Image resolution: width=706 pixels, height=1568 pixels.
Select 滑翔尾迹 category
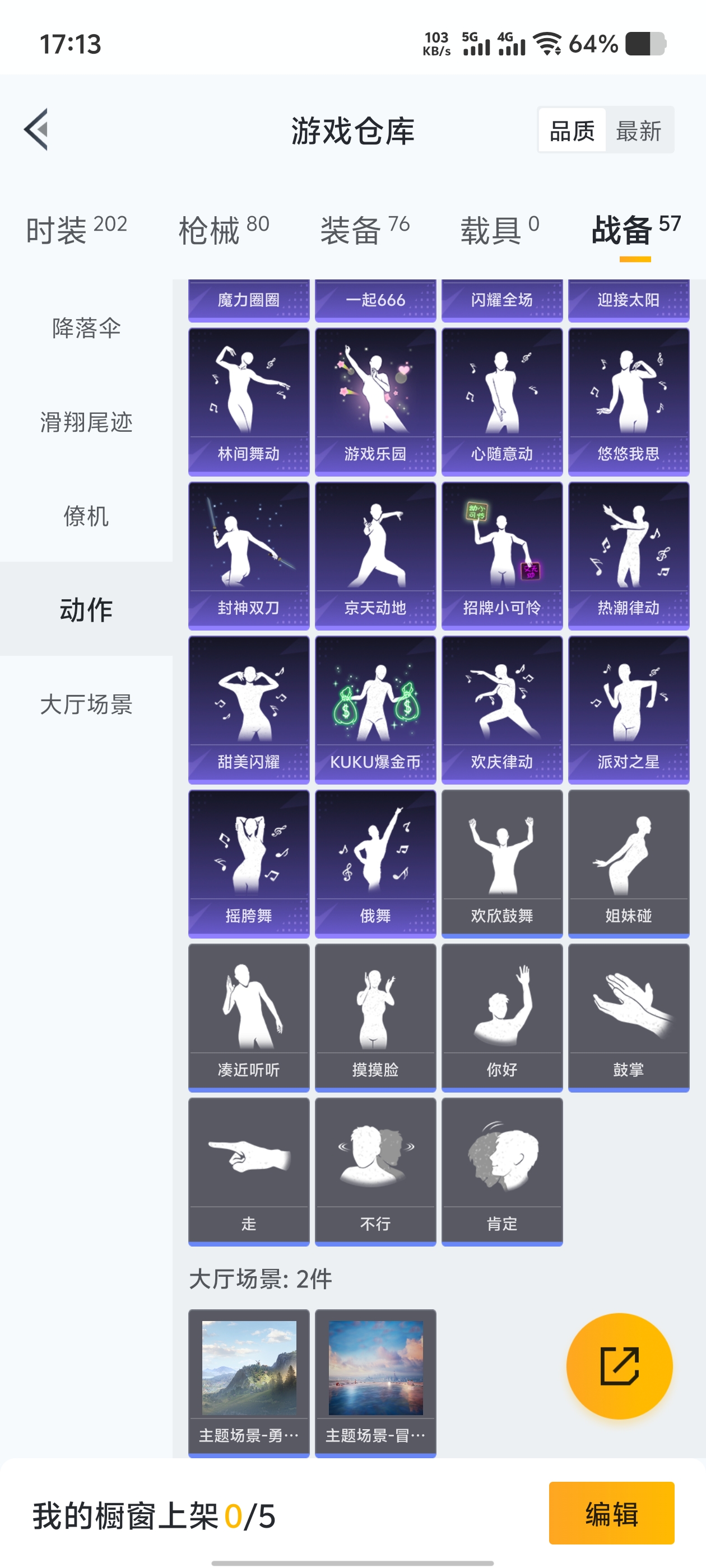[x=86, y=421]
